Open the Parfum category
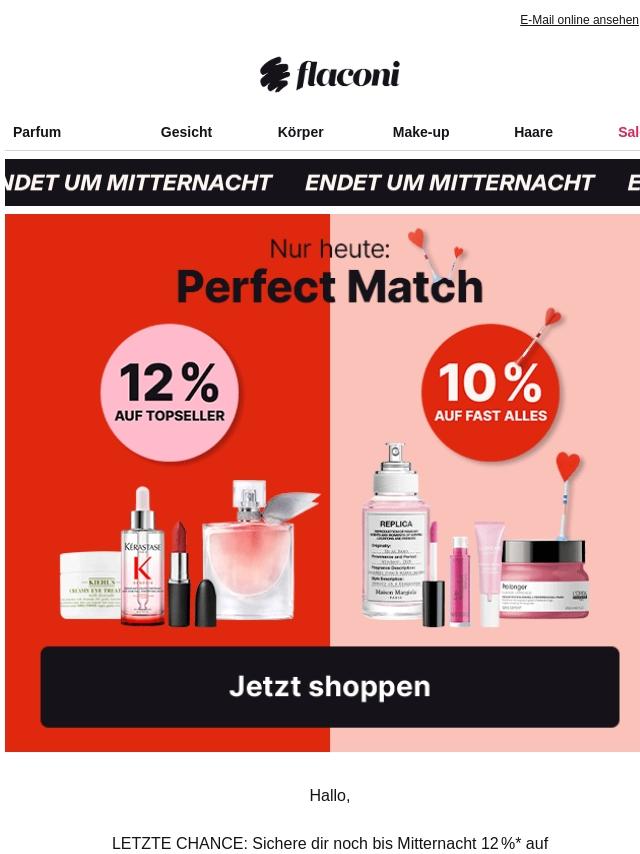The height and width of the screenshot is (854, 640). click(x=37, y=132)
